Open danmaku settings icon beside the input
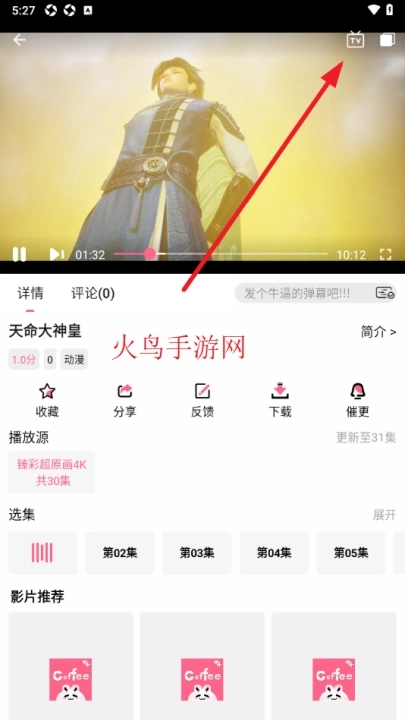This screenshot has height=720, width=405. (385, 293)
